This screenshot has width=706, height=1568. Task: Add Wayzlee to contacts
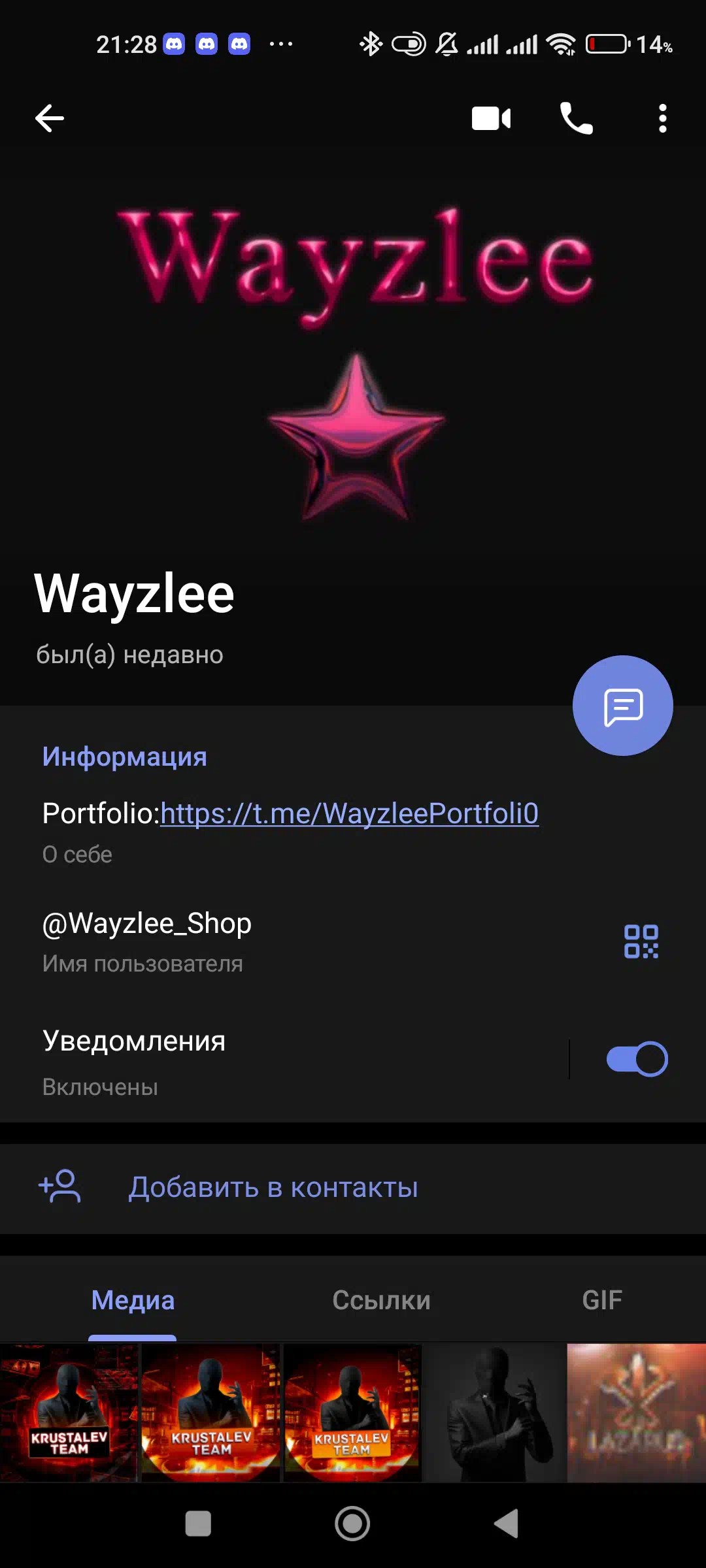pos(353,1188)
